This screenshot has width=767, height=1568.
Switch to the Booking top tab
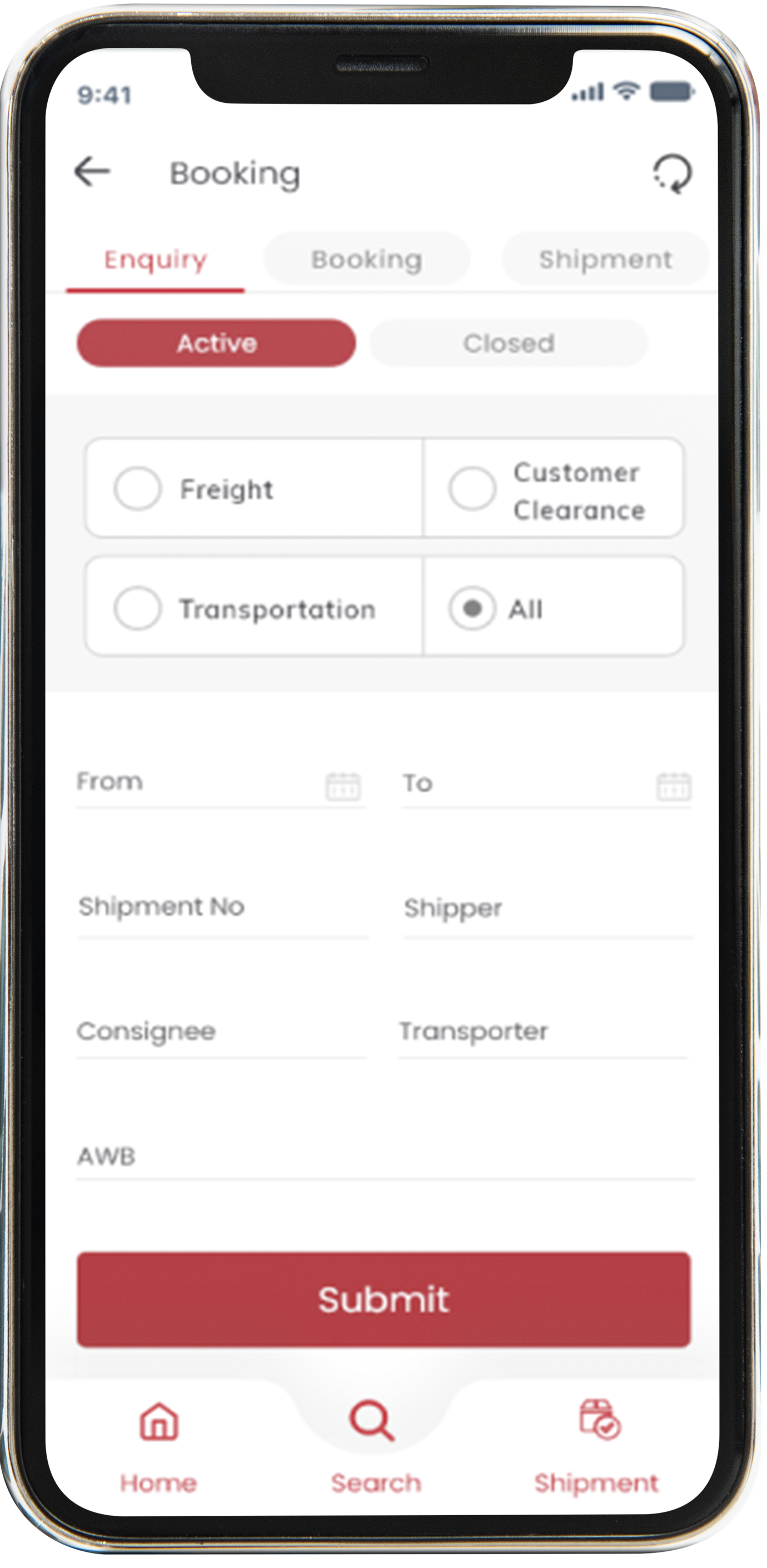[366, 259]
